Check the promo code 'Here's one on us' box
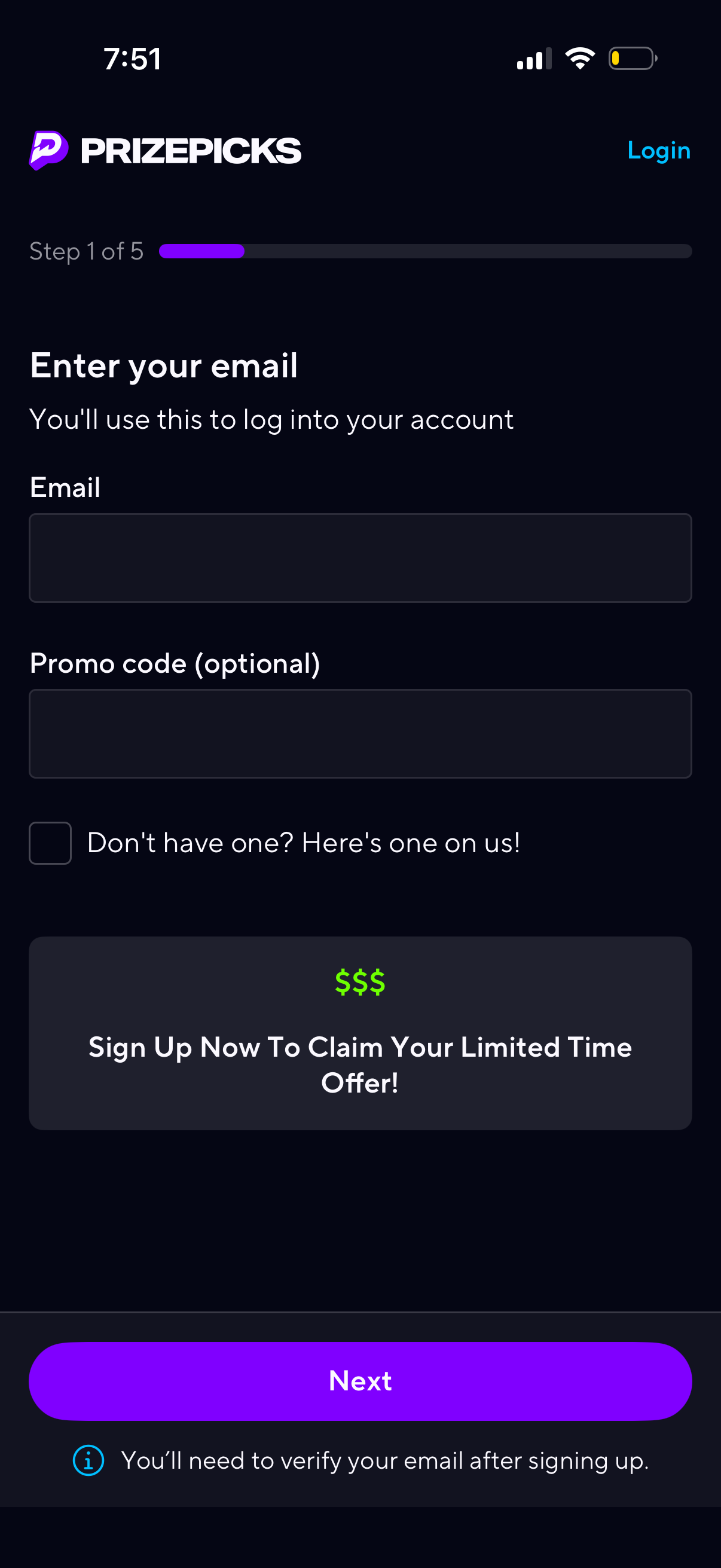 point(50,843)
